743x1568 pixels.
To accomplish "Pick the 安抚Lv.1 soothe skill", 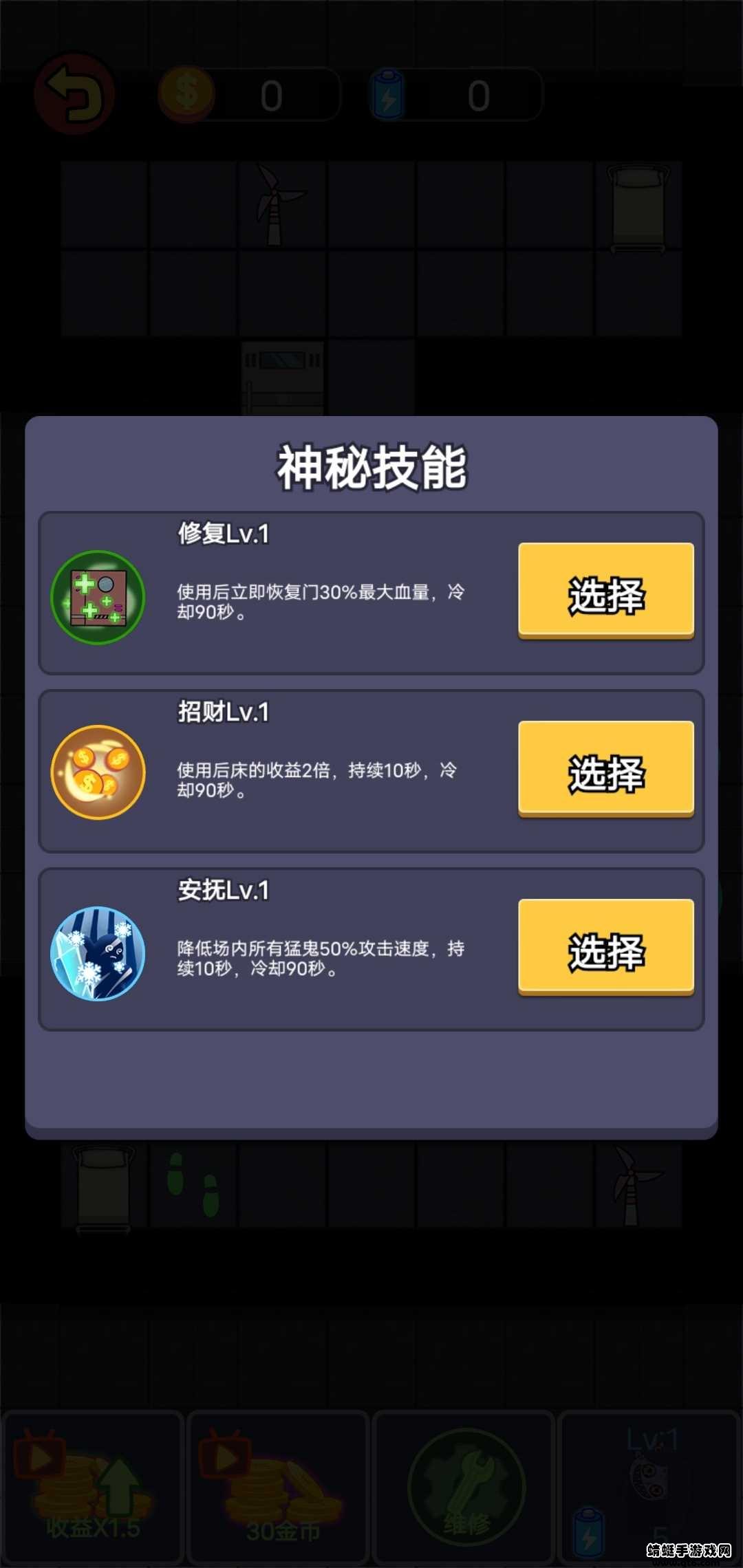I will [x=605, y=948].
